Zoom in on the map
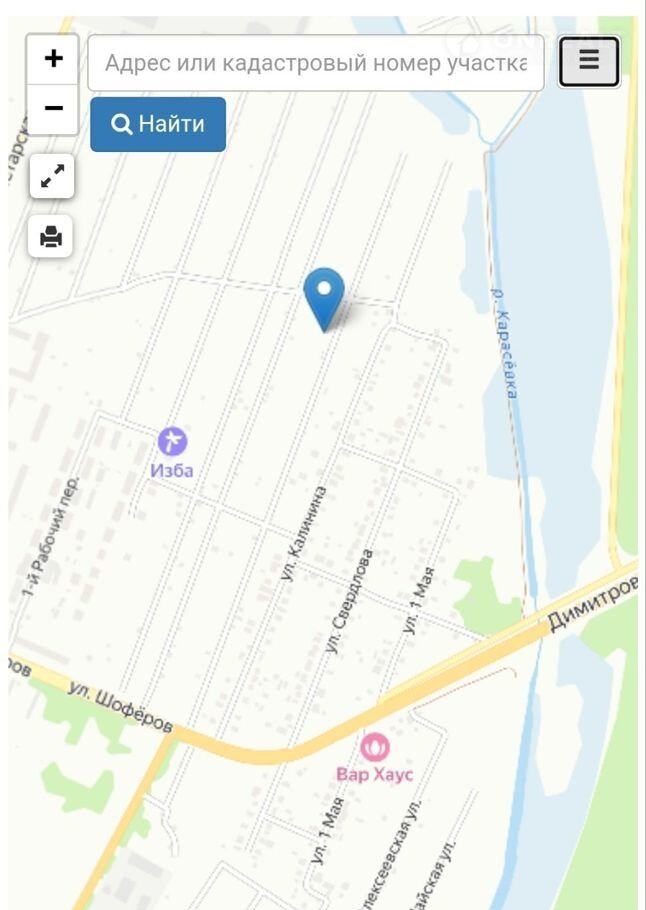 click(x=53, y=59)
